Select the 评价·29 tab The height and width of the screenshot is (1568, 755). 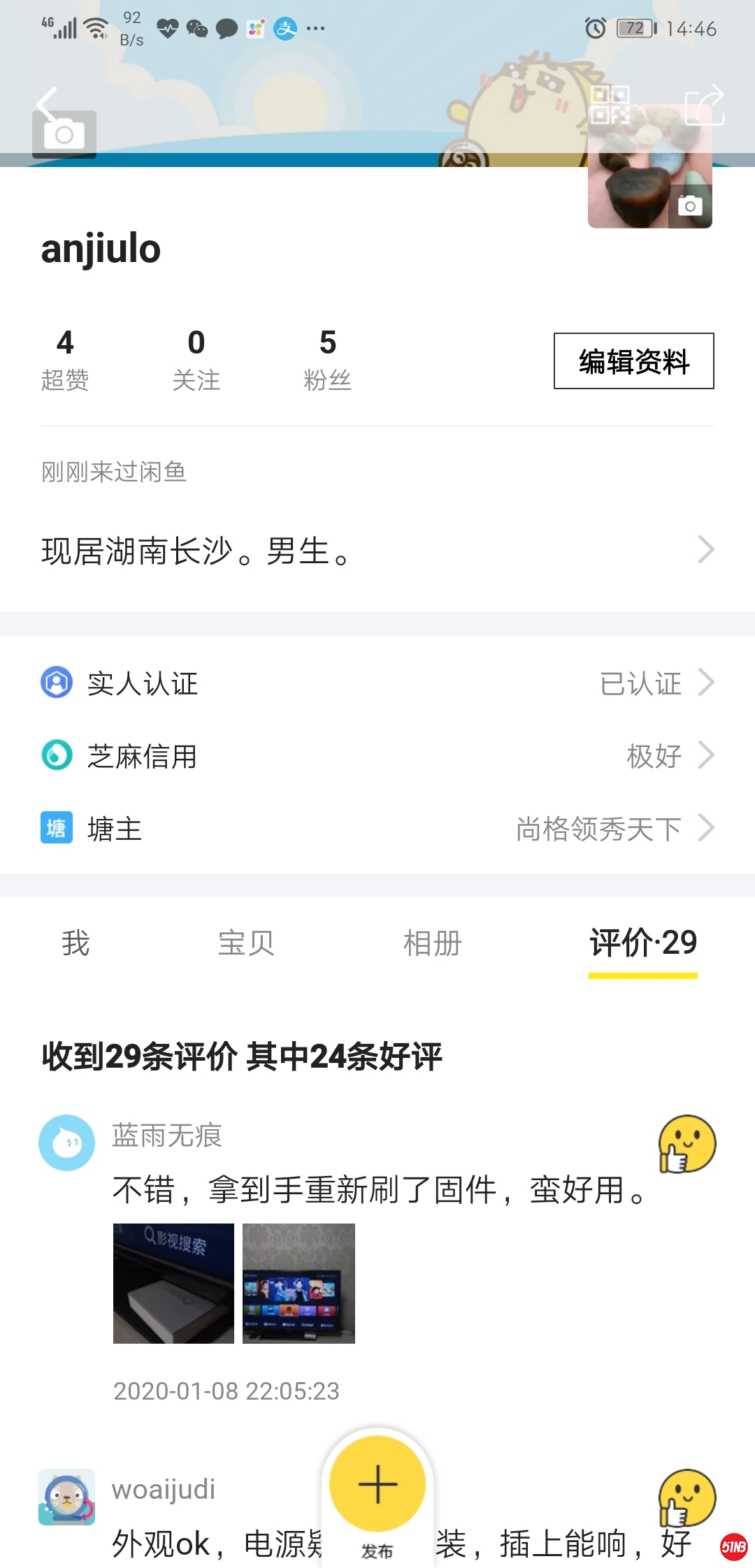643,943
